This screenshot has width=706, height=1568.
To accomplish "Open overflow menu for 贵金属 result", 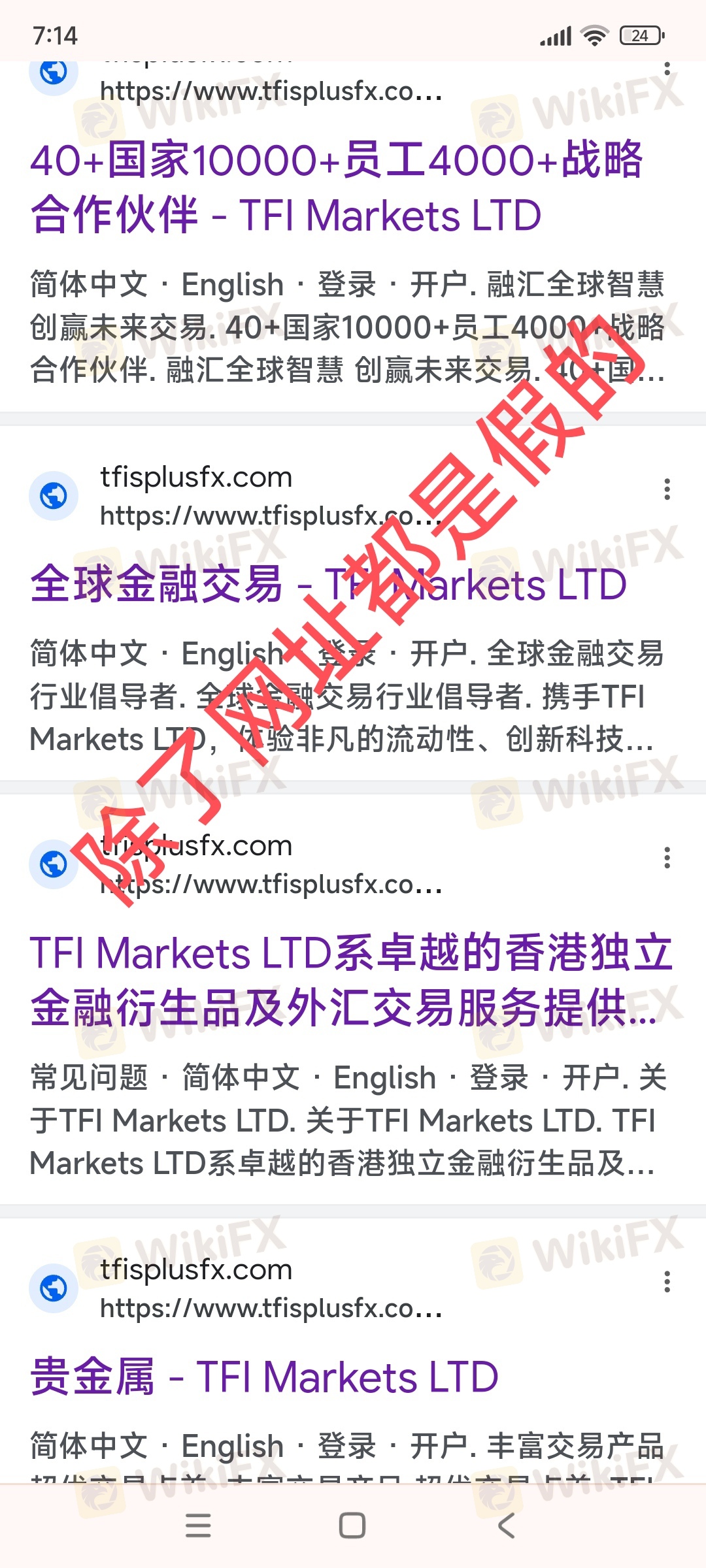I will [667, 1281].
